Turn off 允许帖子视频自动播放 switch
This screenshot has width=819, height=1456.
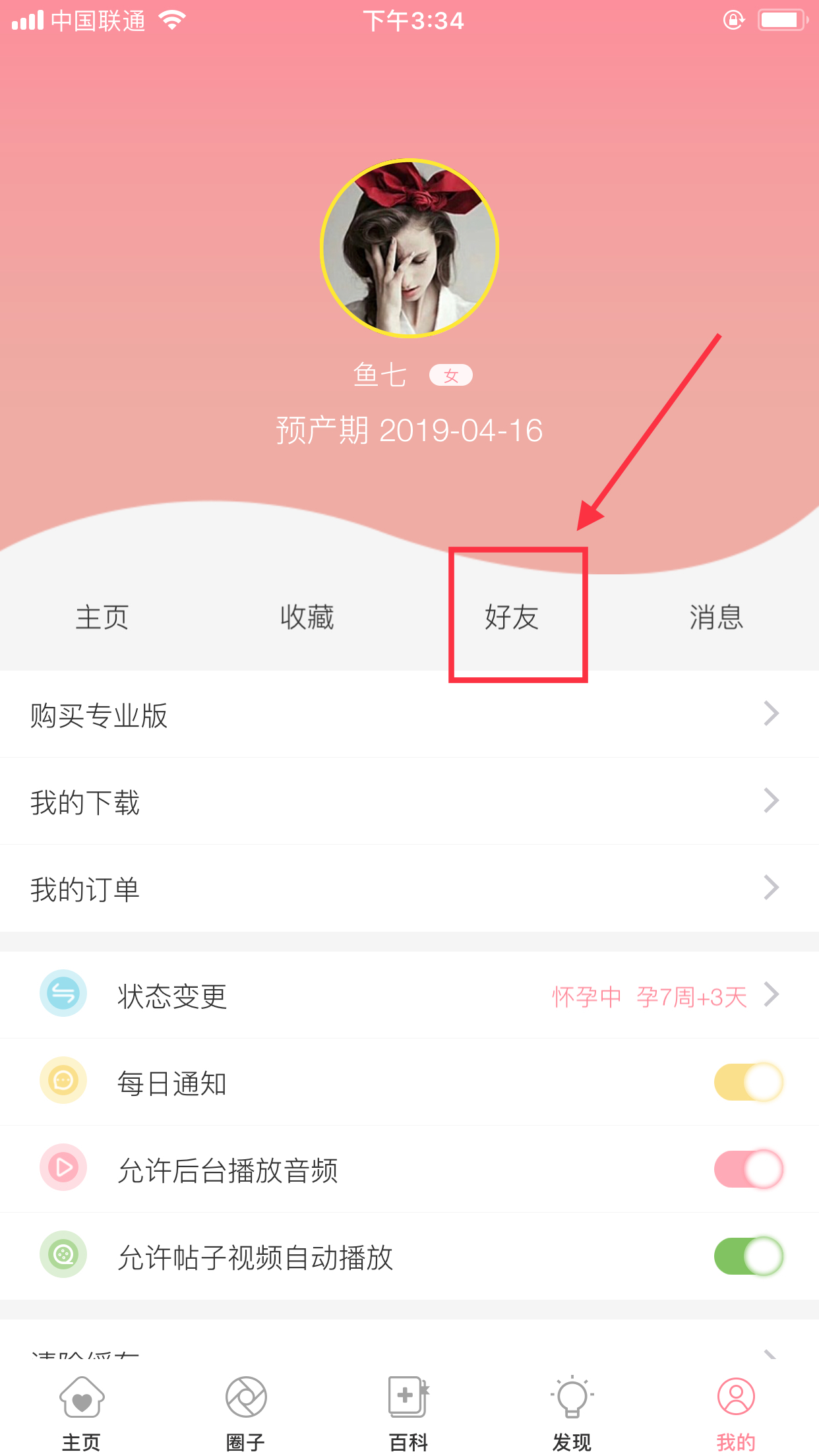coord(748,1256)
